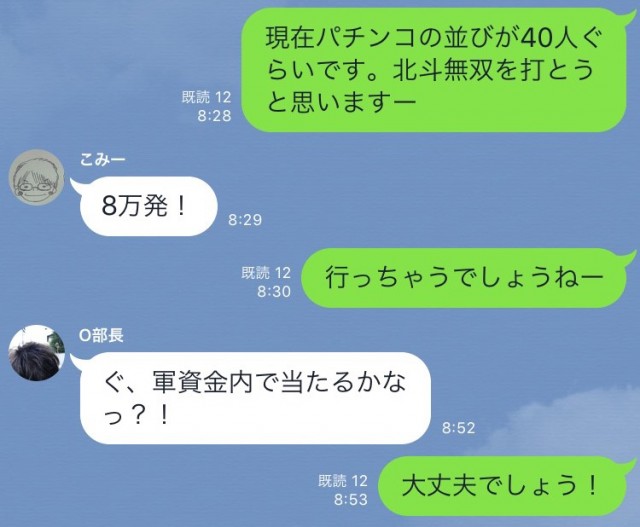This screenshot has width=640, height=527.
Task: Open こみー's profile avatar
Action: pyautogui.click(x=36, y=182)
